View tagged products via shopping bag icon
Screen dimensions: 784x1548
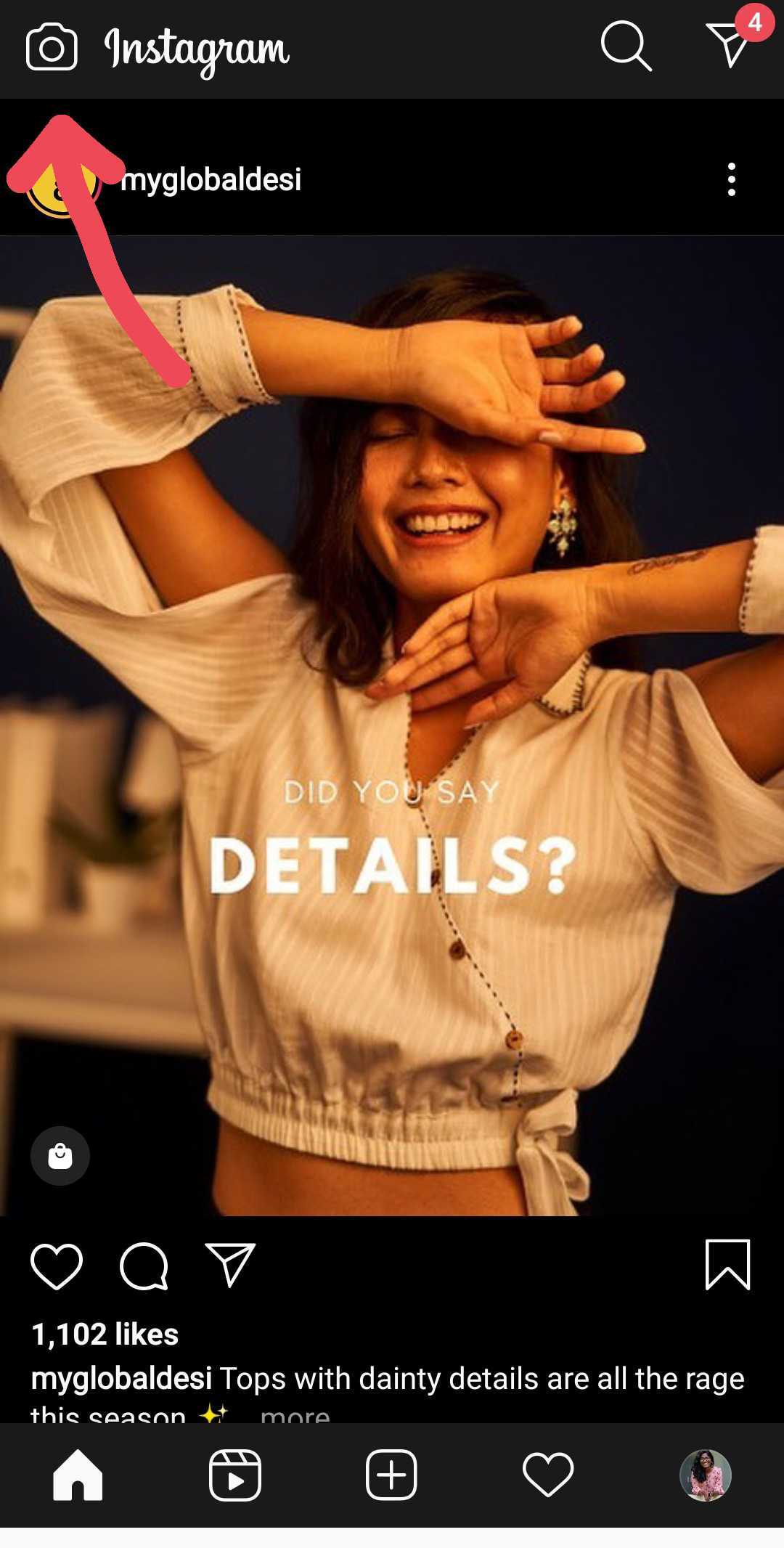point(60,1155)
